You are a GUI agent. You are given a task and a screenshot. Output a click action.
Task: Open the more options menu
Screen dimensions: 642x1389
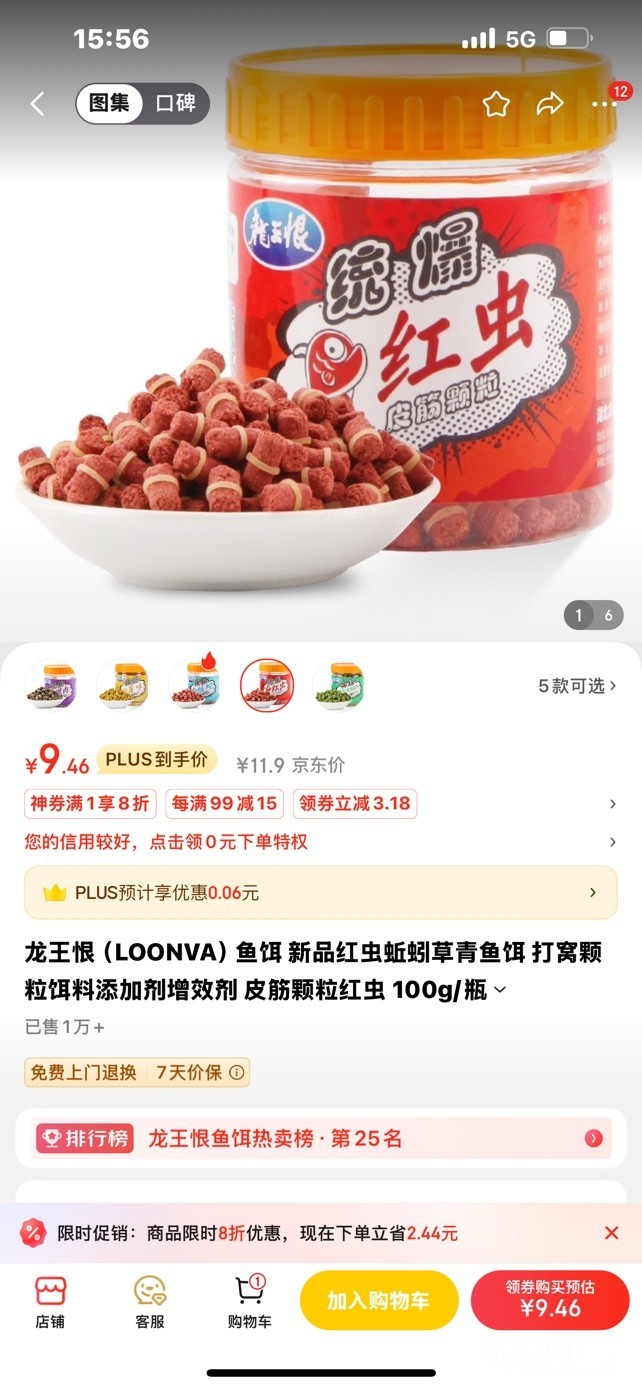pyautogui.click(x=604, y=104)
